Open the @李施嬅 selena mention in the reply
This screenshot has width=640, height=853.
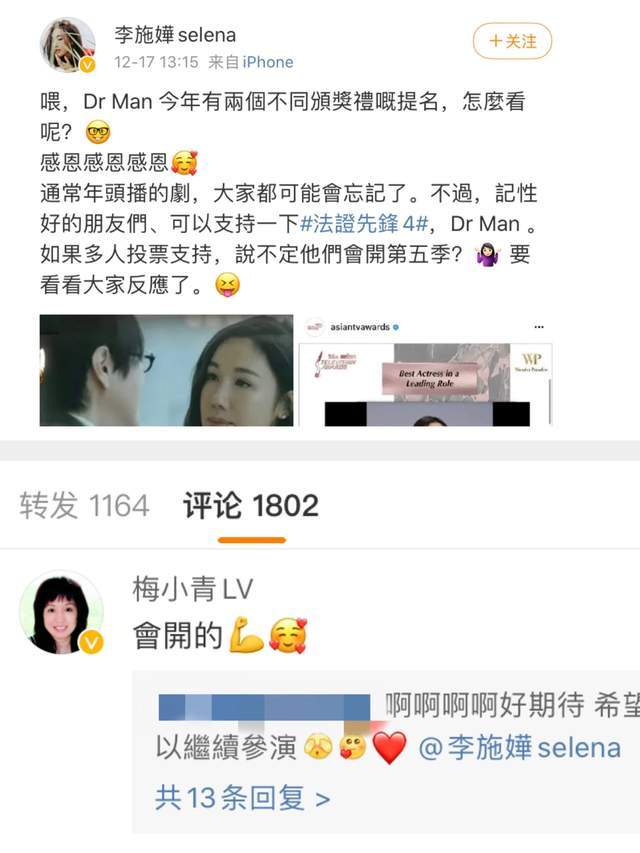[x=520, y=748]
